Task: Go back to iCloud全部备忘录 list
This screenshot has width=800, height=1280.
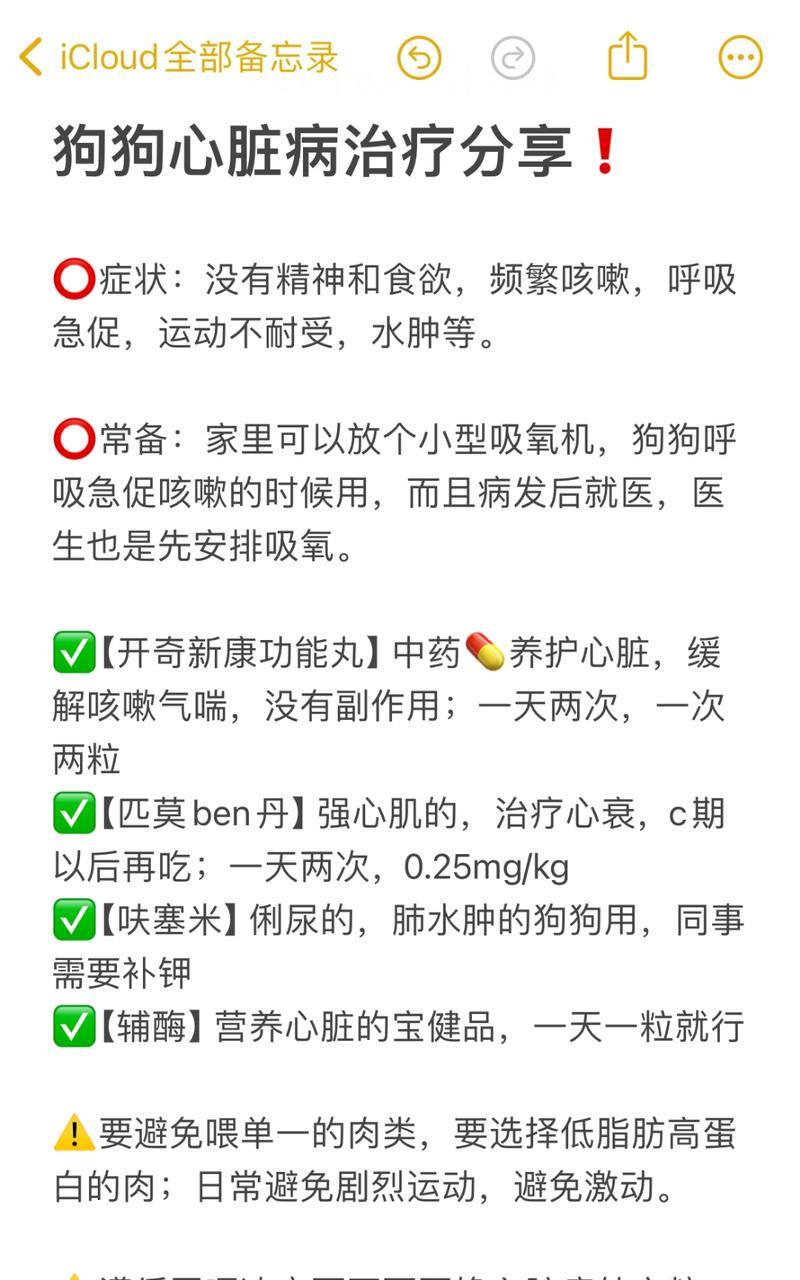Action: 180,57
